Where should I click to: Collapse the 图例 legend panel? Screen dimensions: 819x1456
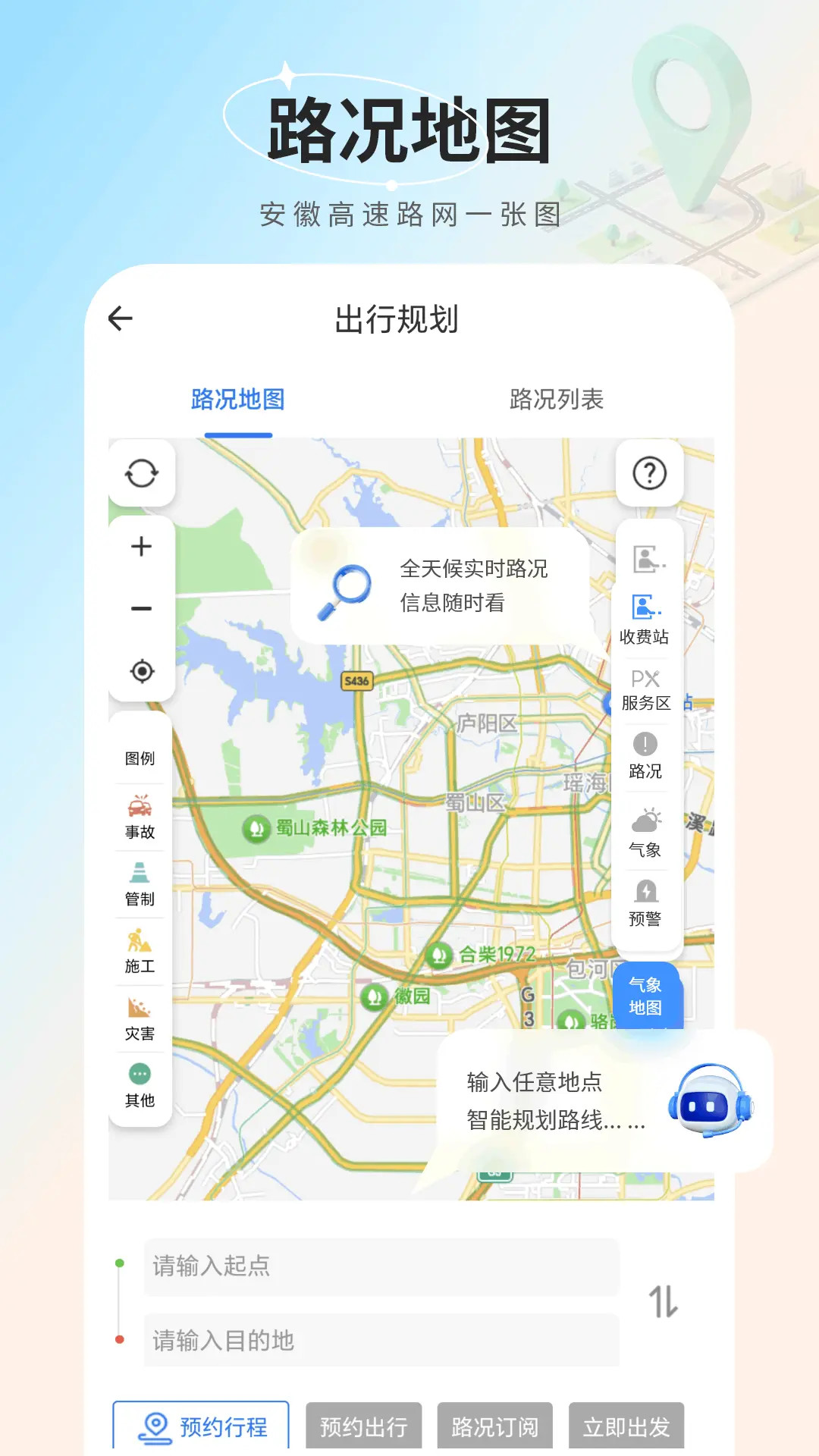tap(139, 756)
